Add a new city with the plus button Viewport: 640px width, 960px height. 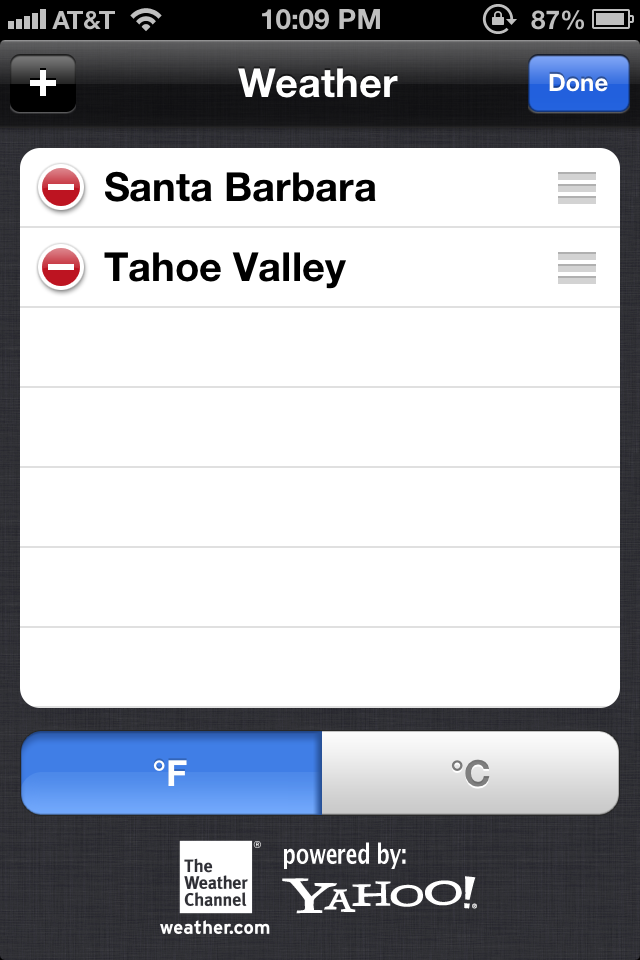point(43,83)
